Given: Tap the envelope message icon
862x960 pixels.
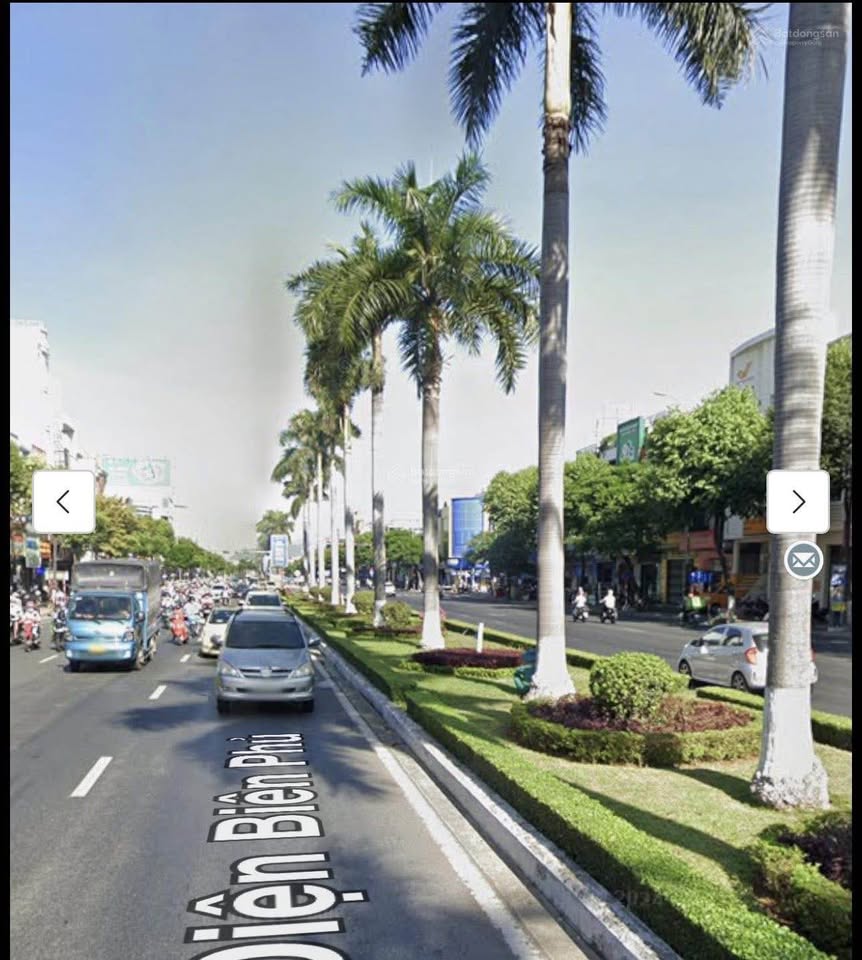Looking at the screenshot, I should tap(803, 560).
